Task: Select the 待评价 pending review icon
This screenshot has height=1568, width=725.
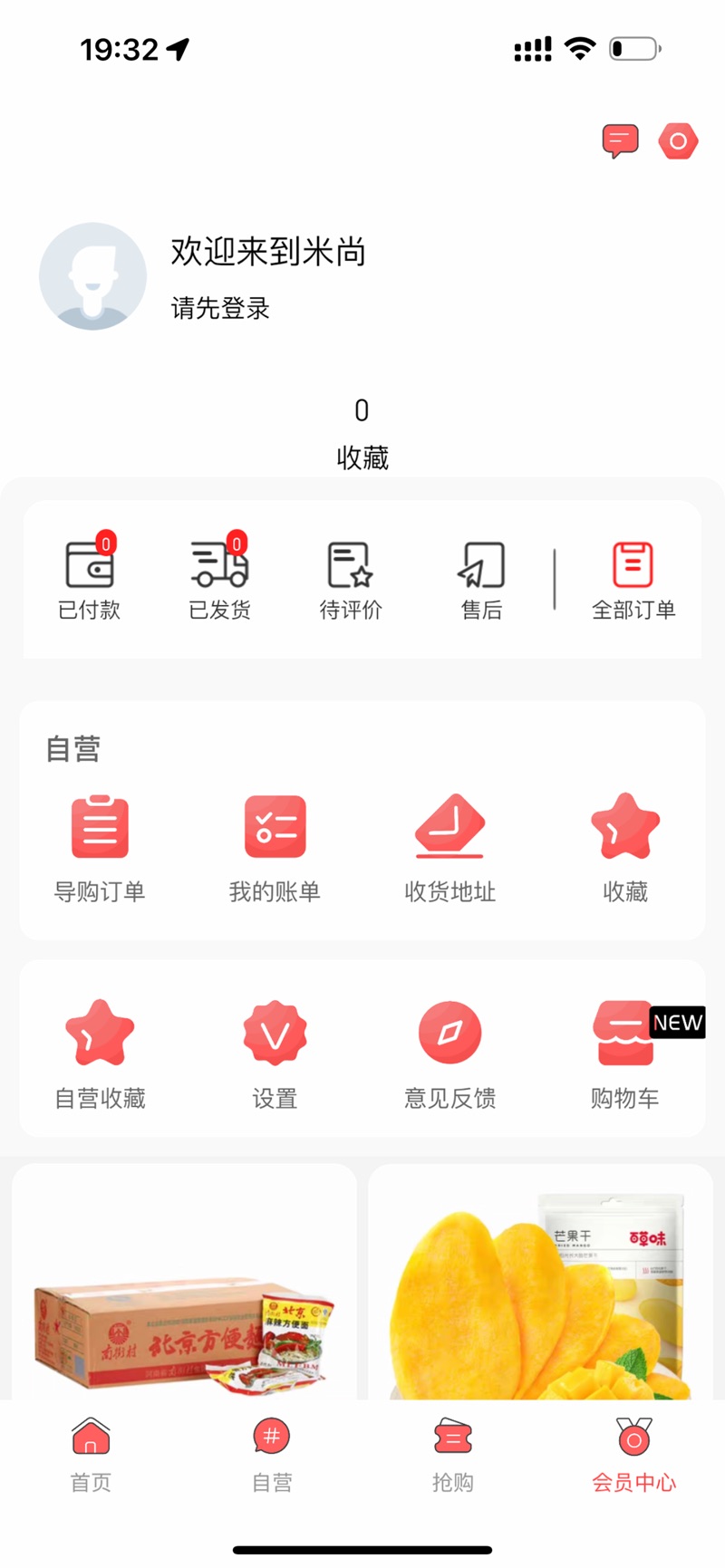Action: [x=350, y=566]
